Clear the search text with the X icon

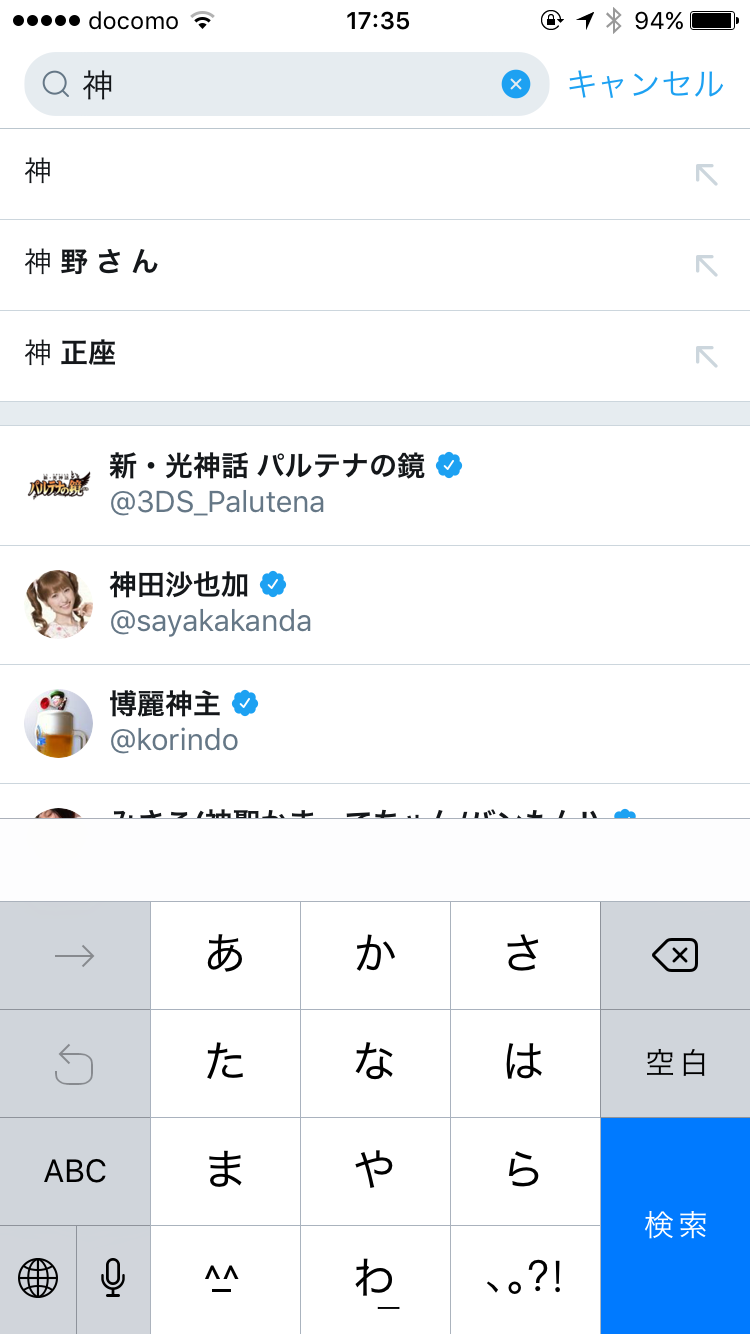[515, 85]
